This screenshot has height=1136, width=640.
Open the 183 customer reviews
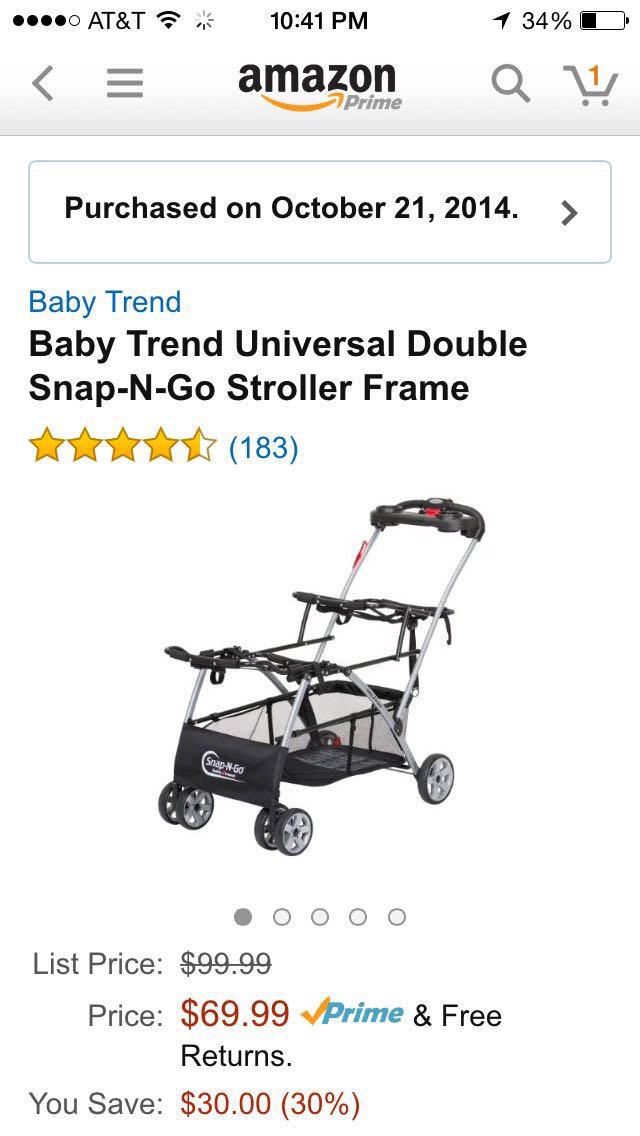[263, 447]
